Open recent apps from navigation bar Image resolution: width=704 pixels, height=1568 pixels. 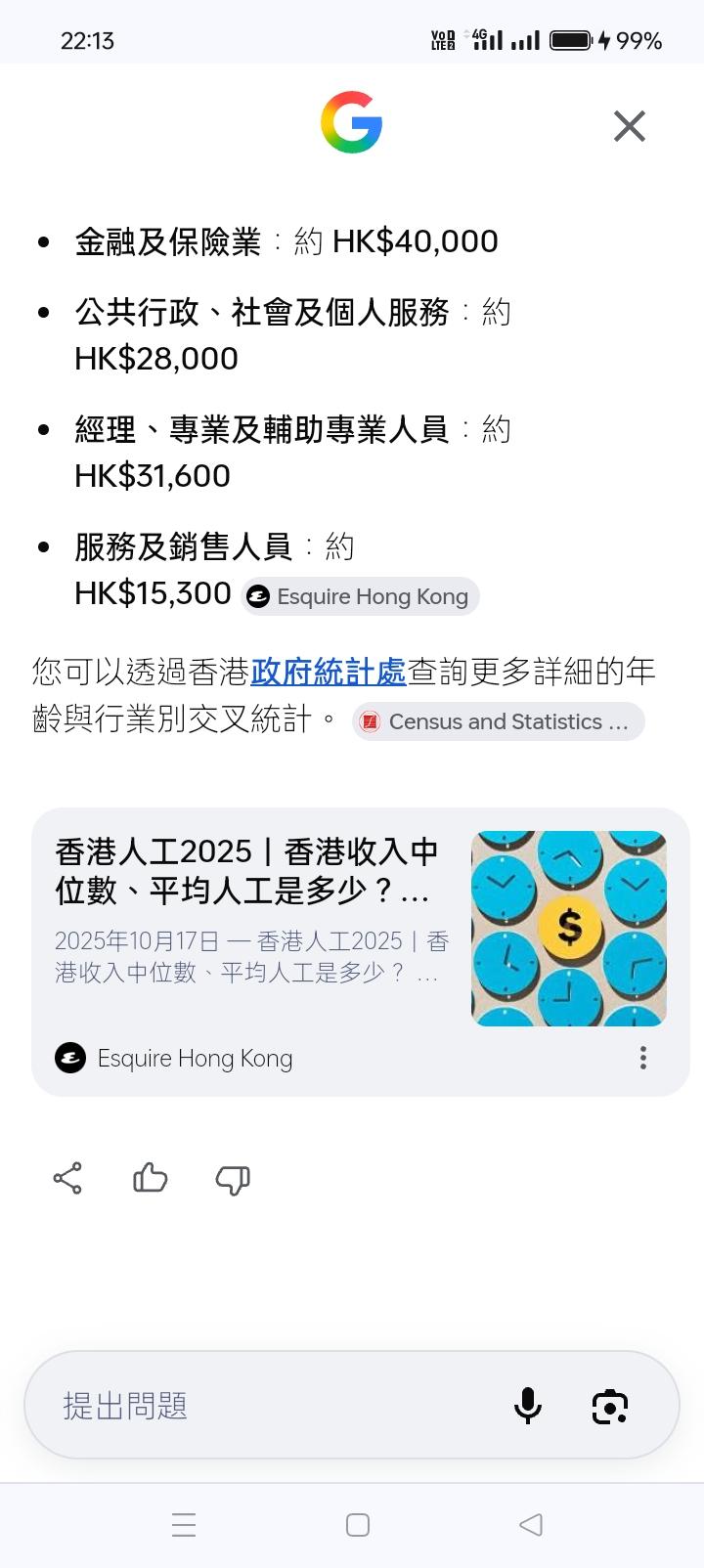tap(184, 1524)
